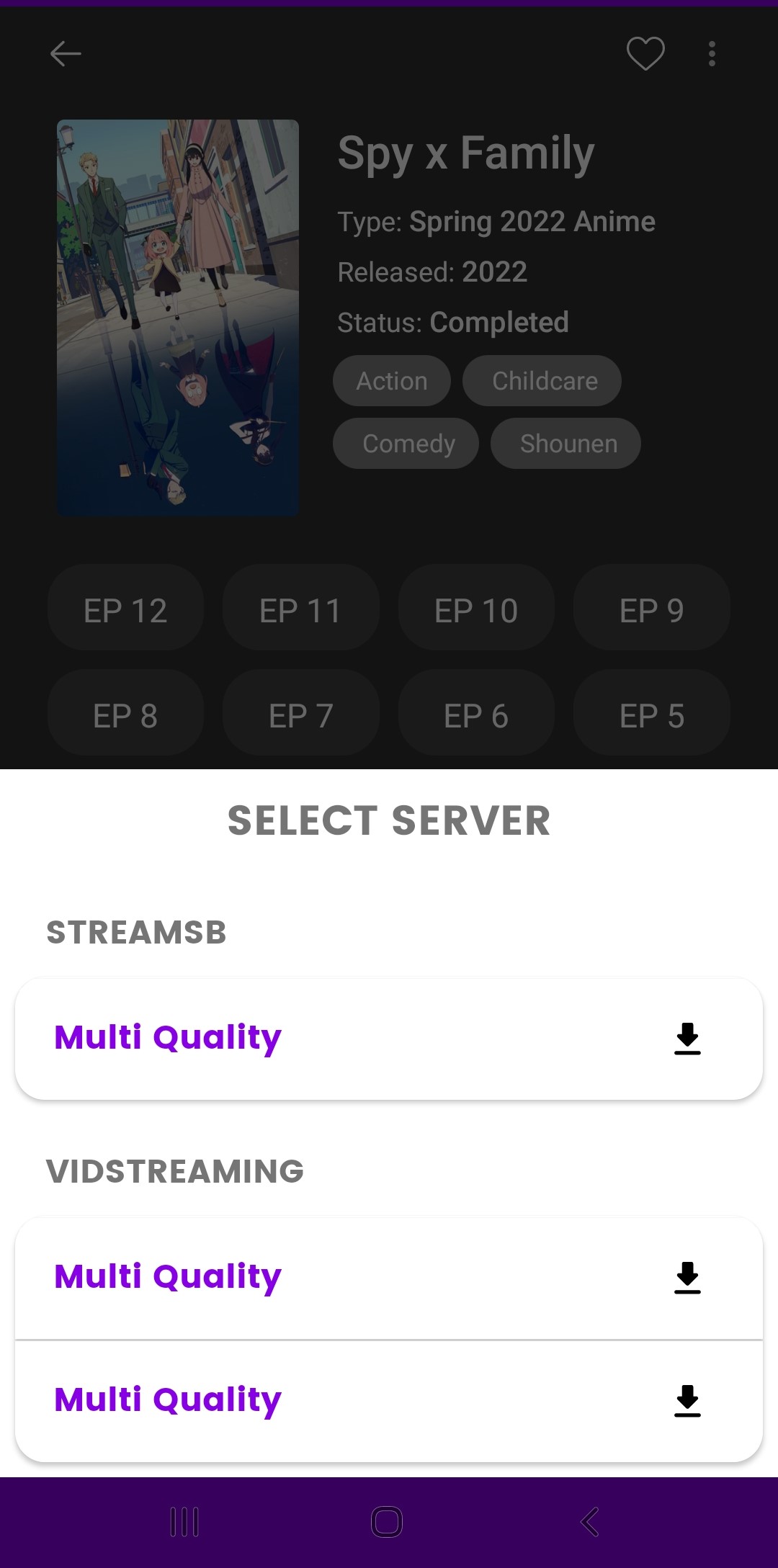Screen dimensions: 778x1568
Task: Go to the home screen
Action: click(x=387, y=1522)
